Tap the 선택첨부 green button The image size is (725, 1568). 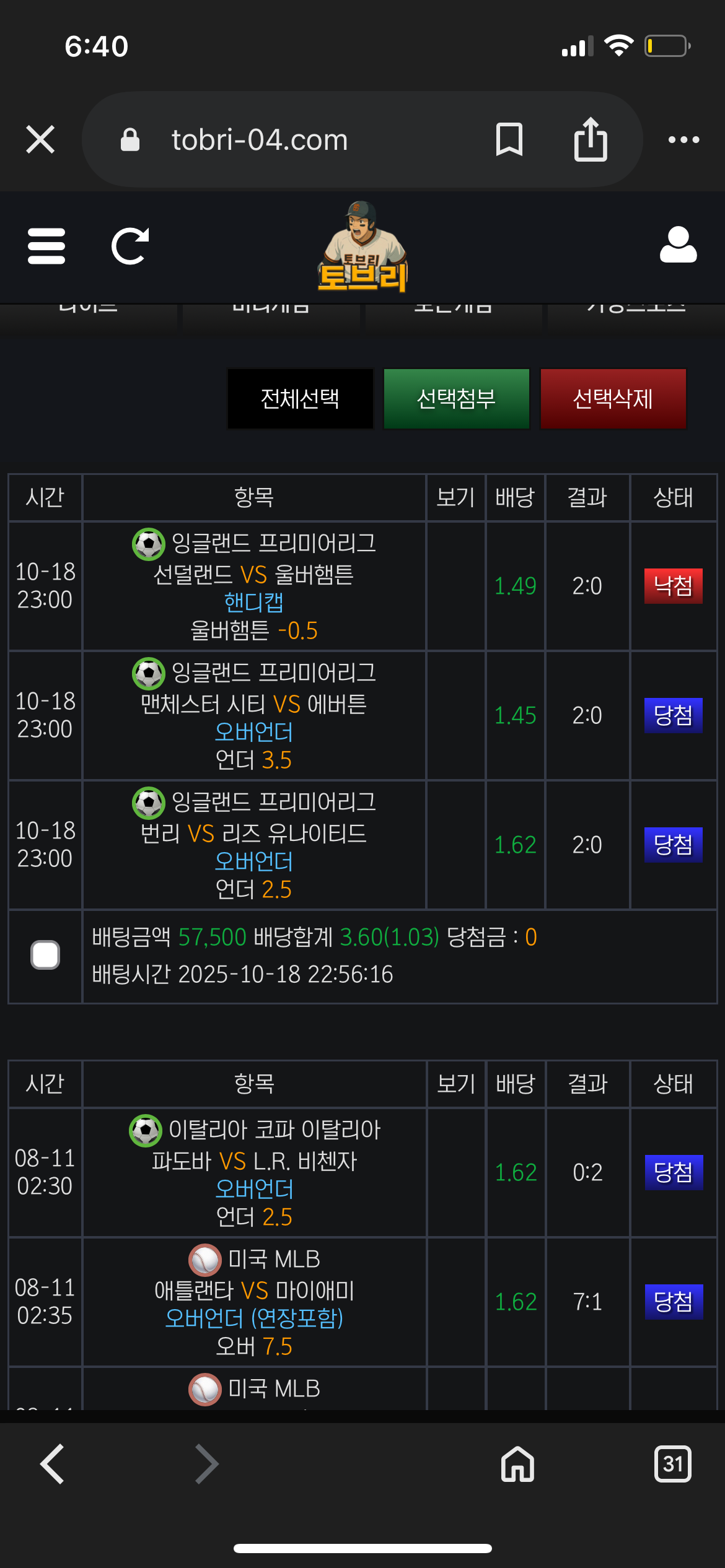point(457,399)
